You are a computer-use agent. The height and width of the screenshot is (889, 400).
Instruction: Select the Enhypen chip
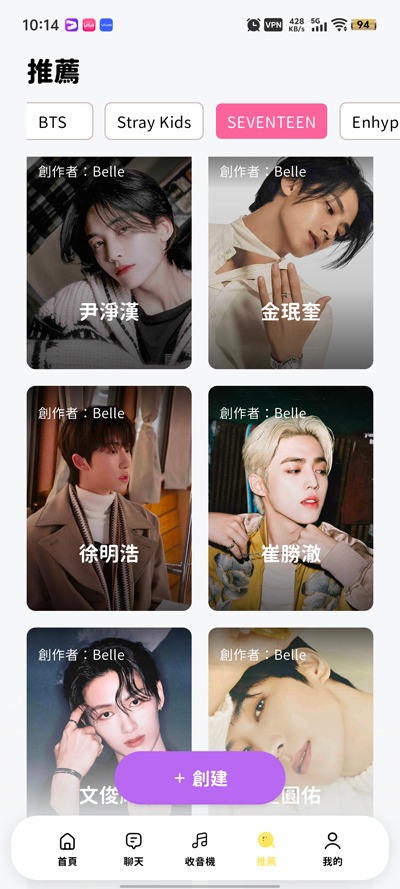pos(370,121)
